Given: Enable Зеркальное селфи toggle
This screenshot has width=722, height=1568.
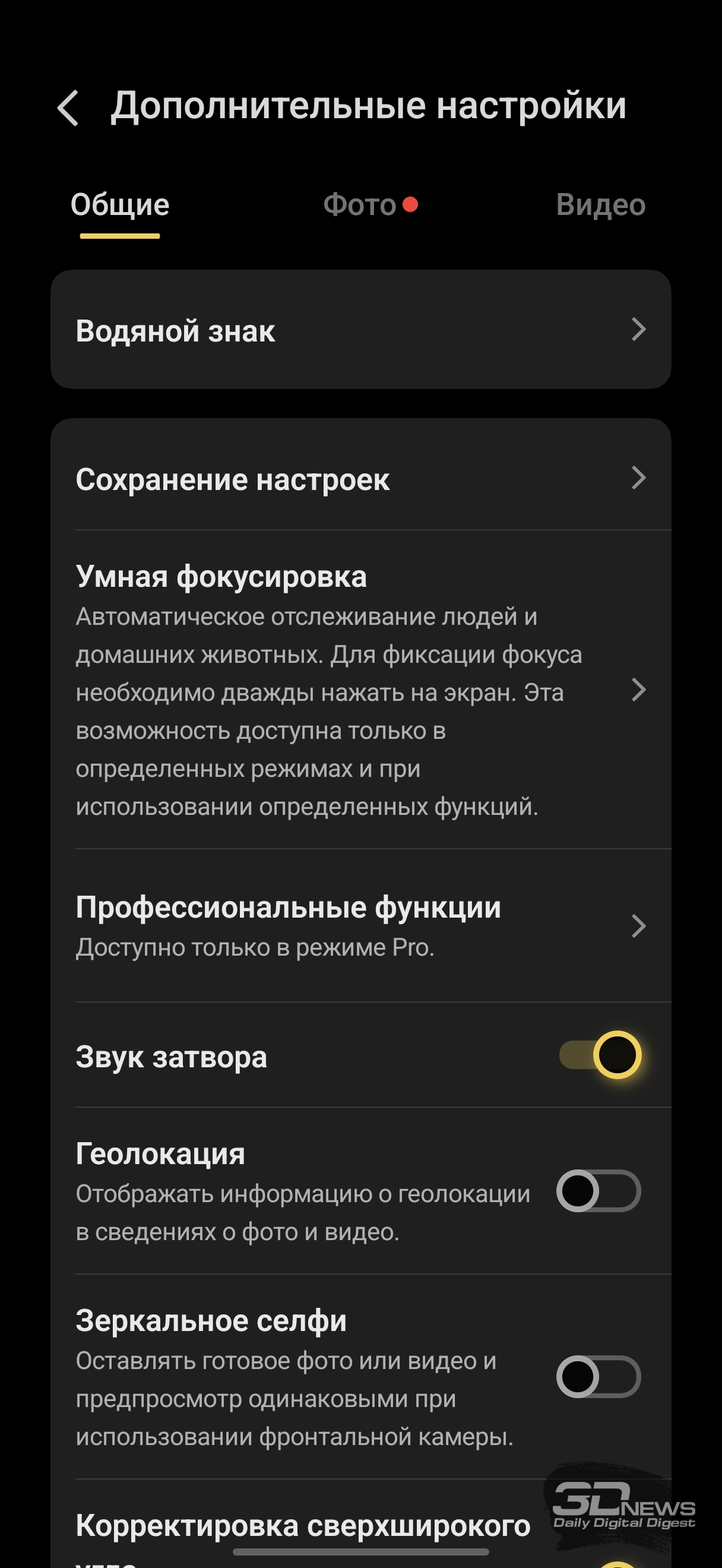Looking at the screenshot, I should [598, 1377].
